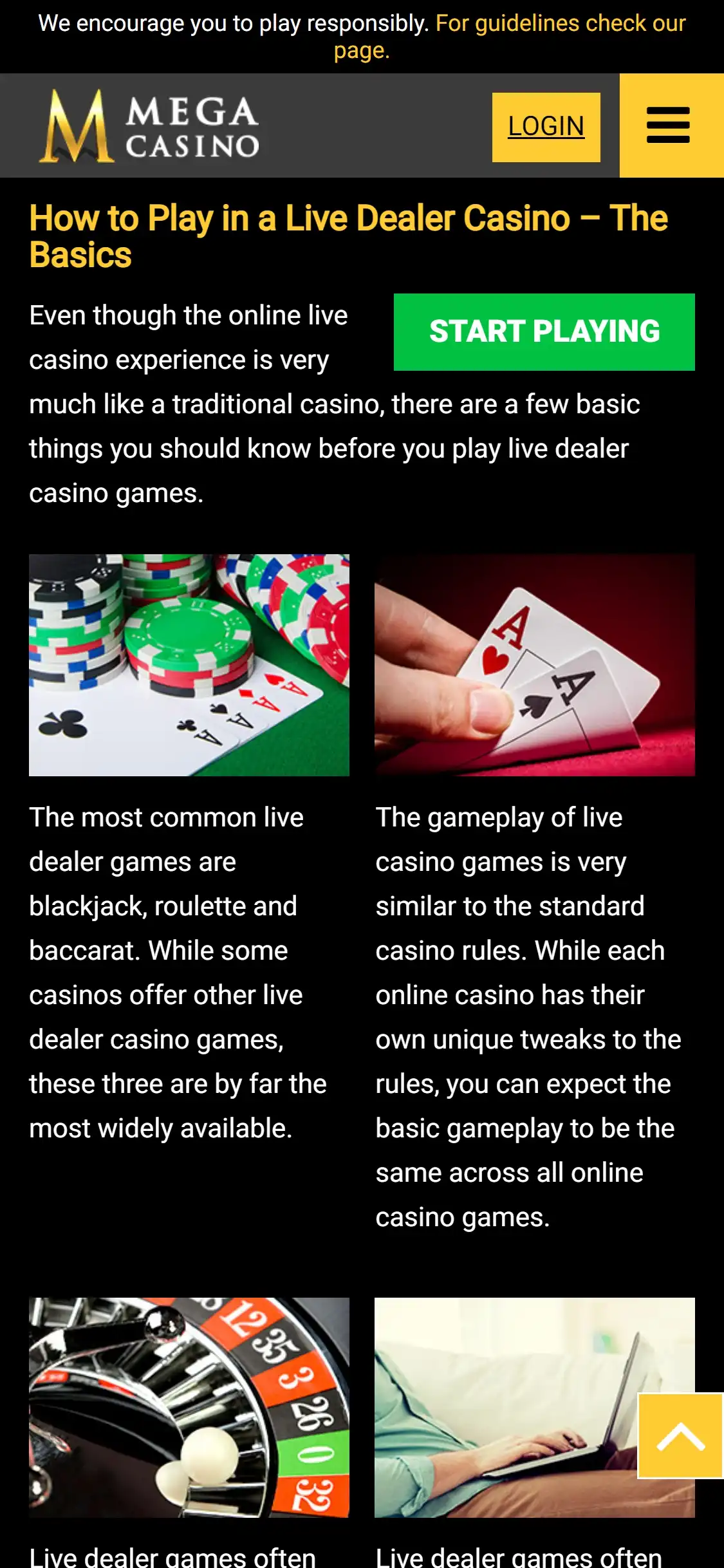This screenshot has height=1568, width=724.
Task: Jump back to top with the arrow button
Action: 680,1435
